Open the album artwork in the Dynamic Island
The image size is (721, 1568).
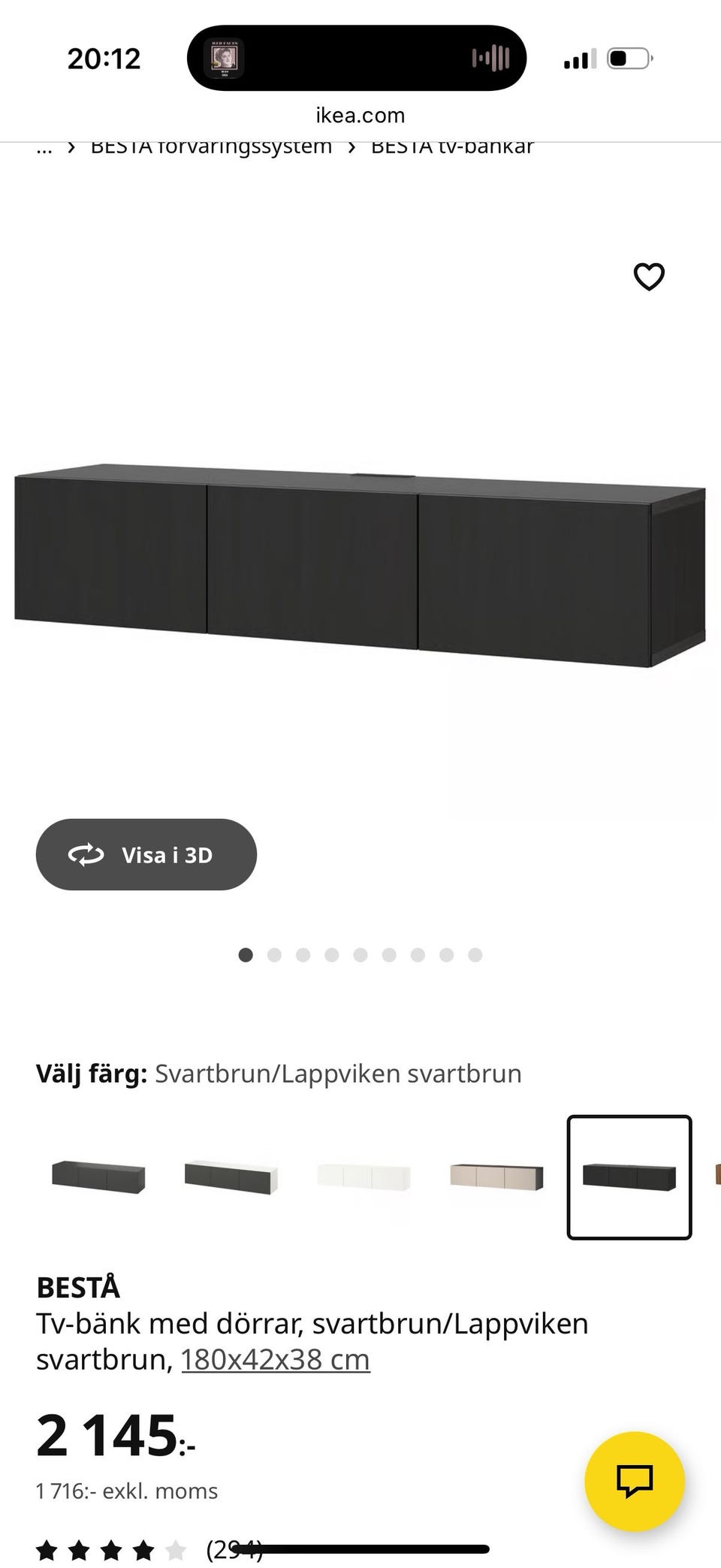(x=223, y=57)
